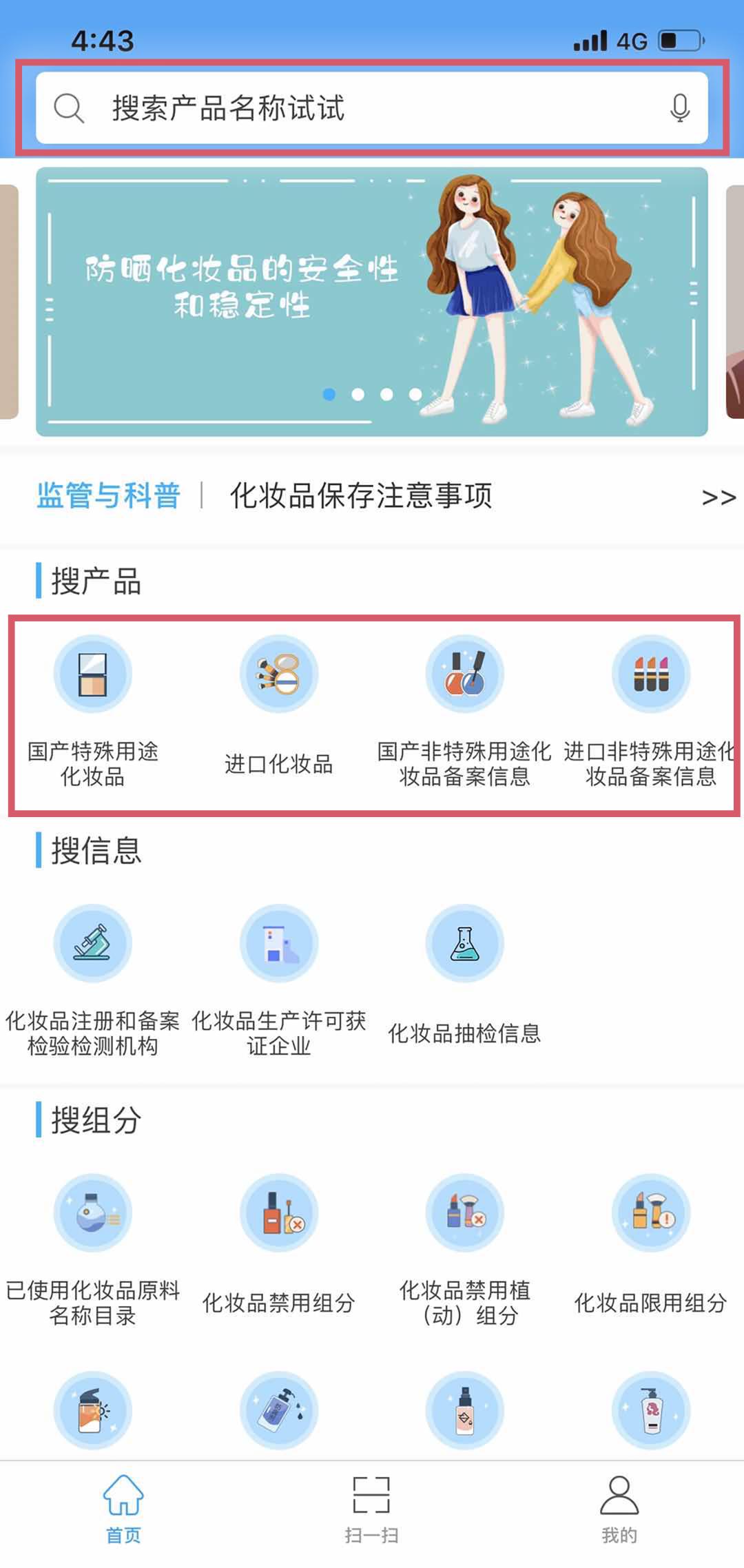Open 进口化妆品 product search

279,689
